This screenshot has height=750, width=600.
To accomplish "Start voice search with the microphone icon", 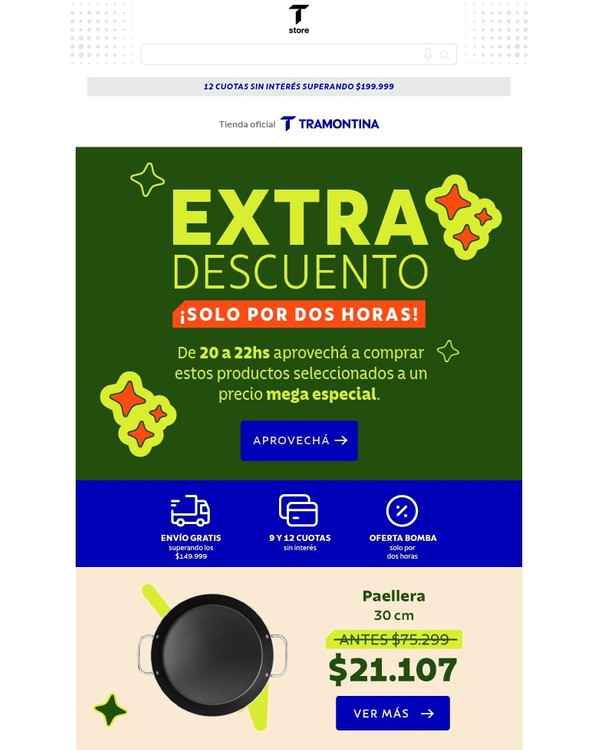I will tap(428, 55).
